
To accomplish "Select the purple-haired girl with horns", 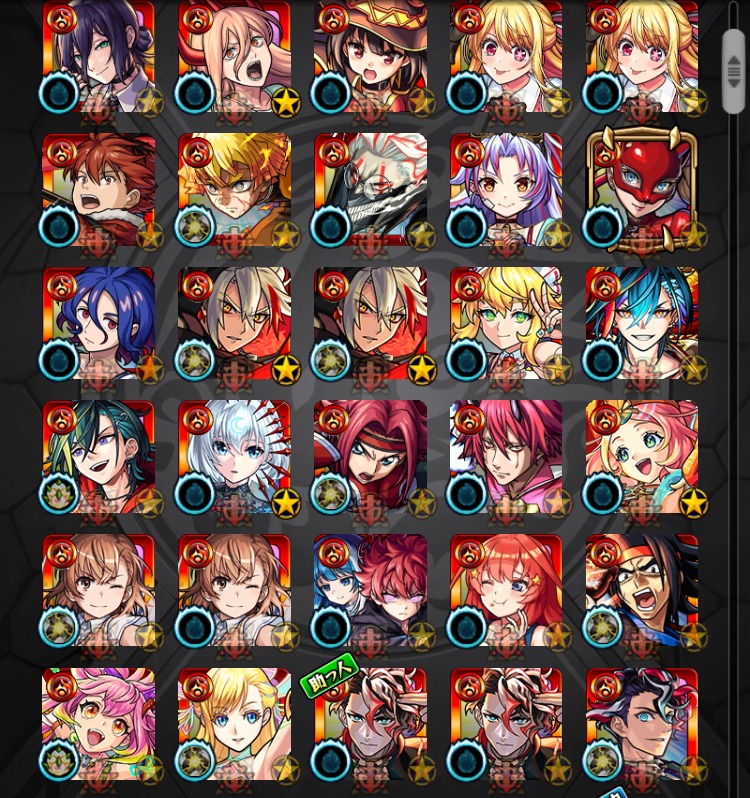I will 506,190.
